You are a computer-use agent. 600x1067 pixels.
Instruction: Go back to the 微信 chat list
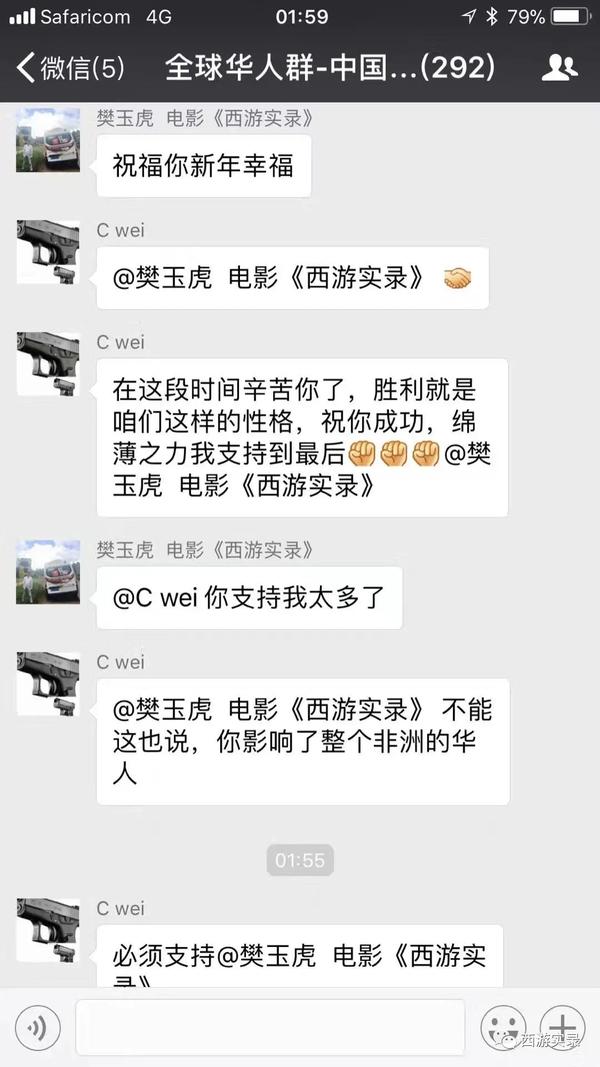pos(70,68)
